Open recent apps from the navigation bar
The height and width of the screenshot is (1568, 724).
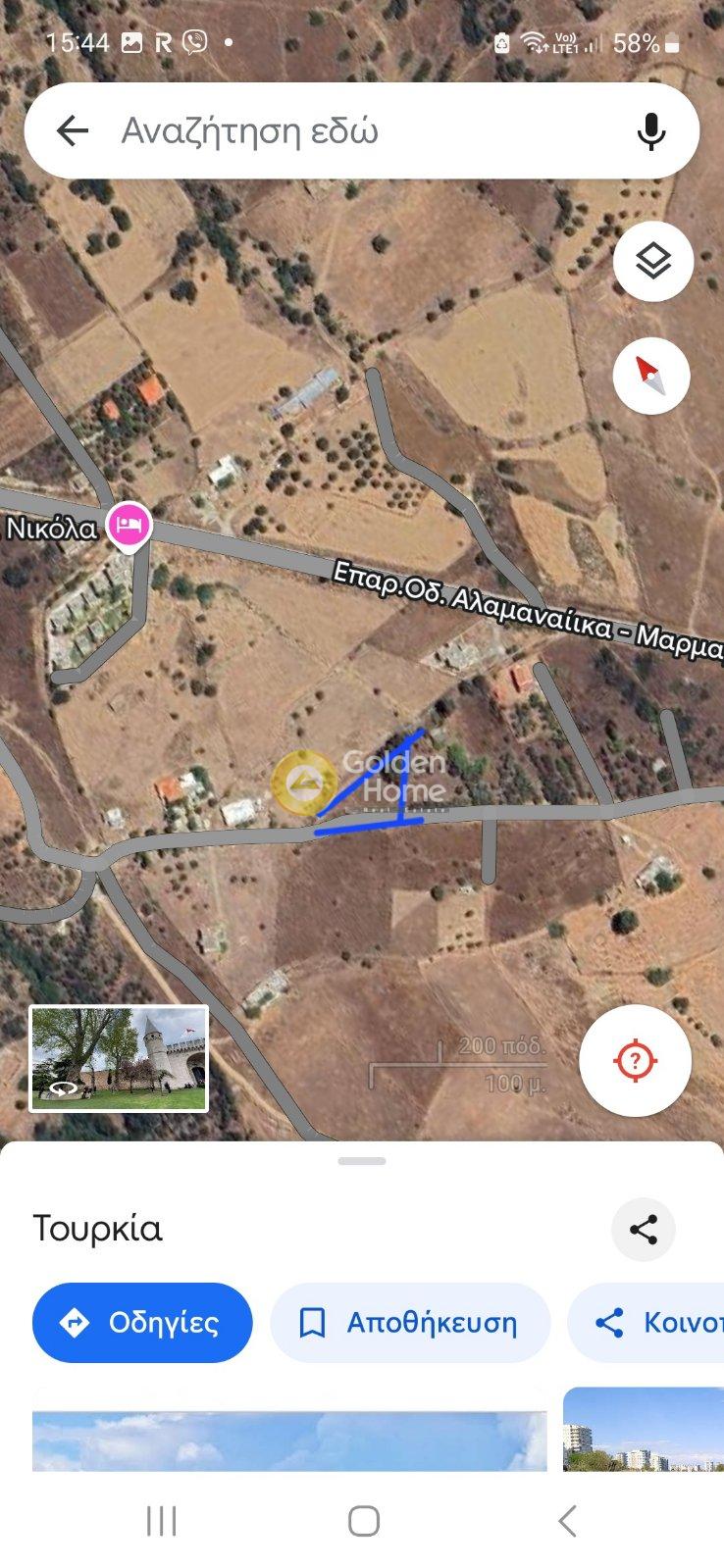(161, 1521)
